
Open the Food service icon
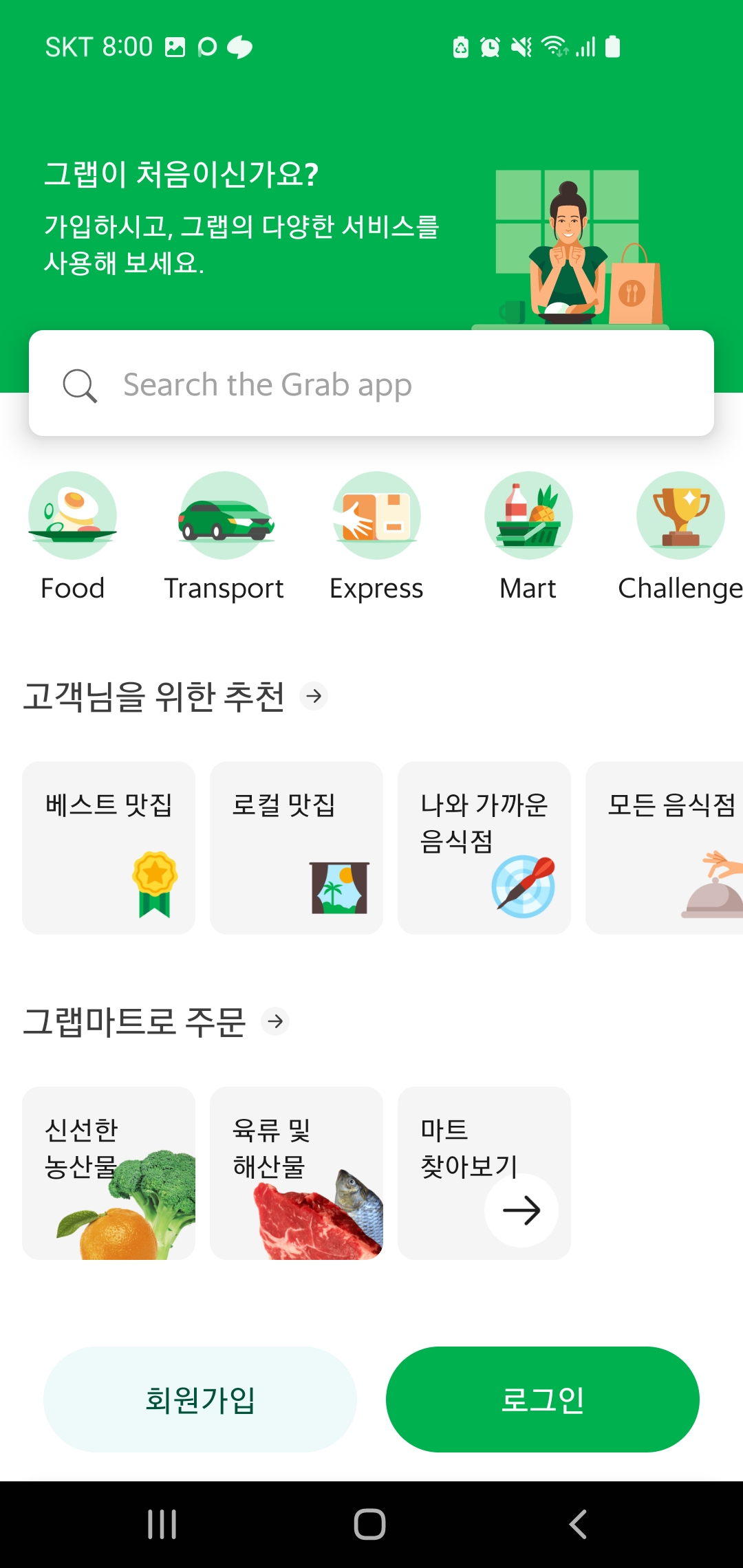72,516
